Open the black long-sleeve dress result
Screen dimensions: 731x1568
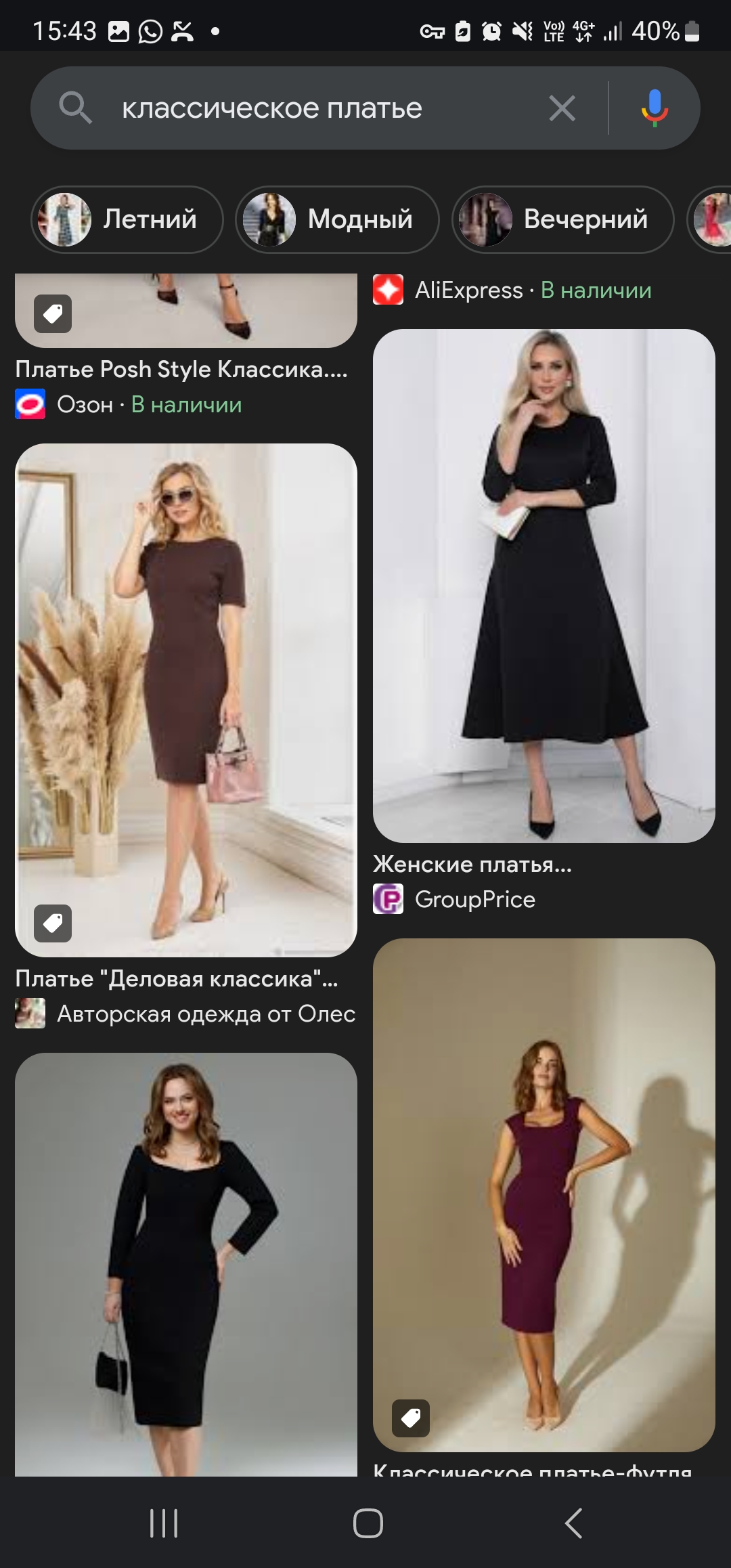(186, 1263)
